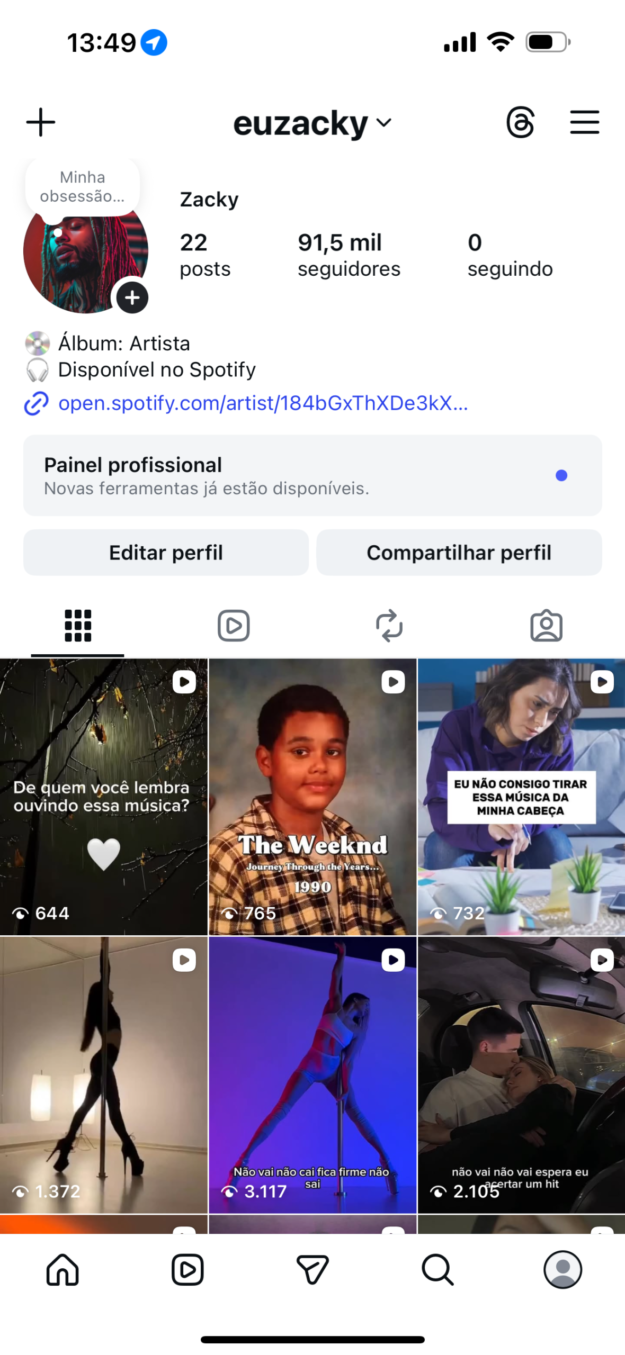Open the Minha obsessão note bubble

tap(82, 187)
